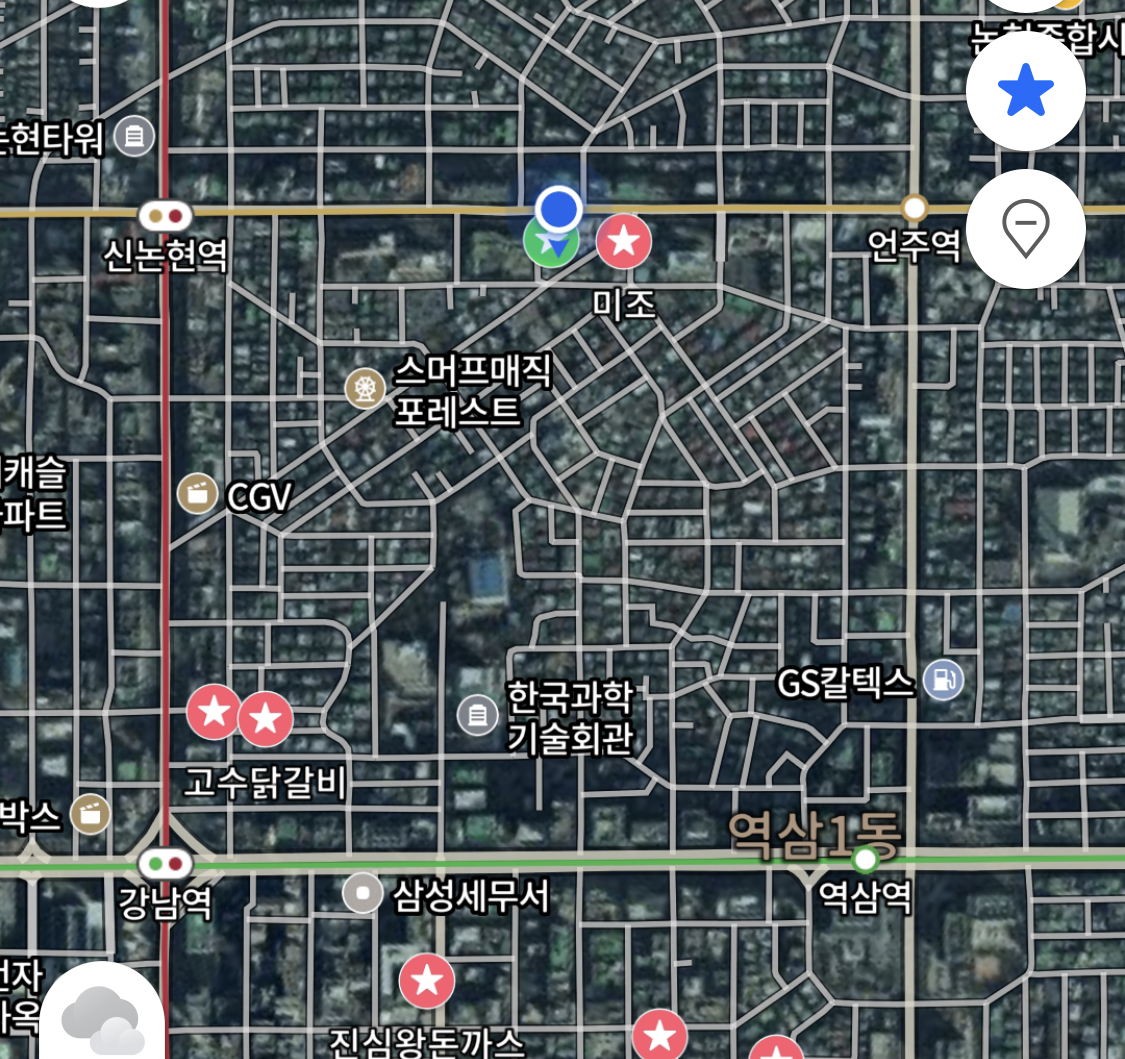This screenshot has height=1059, width=1125.
Task: Open the 스머프매직포레스트 place marker
Action: (365, 388)
